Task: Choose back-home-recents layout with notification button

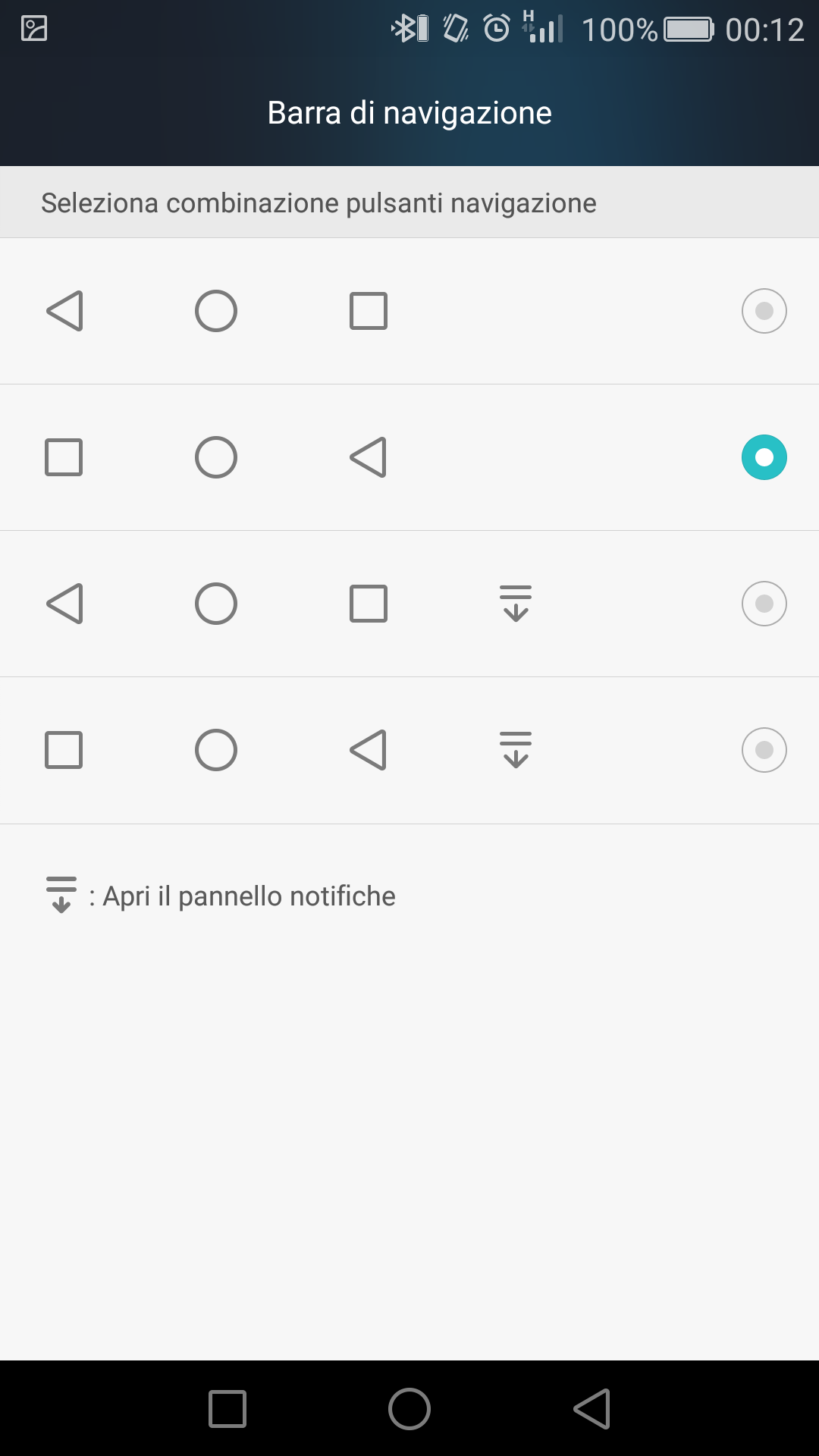Action: tap(409, 604)
